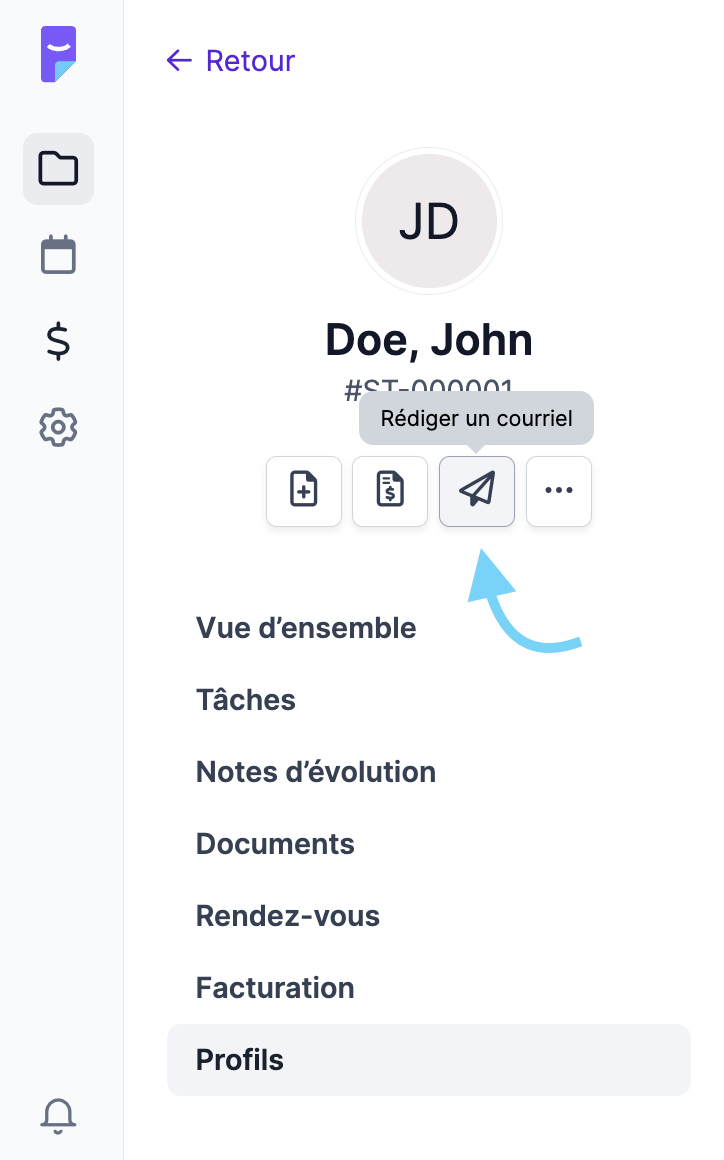Open the settings gear icon
The width and height of the screenshot is (724, 1160).
[x=58, y=427]
